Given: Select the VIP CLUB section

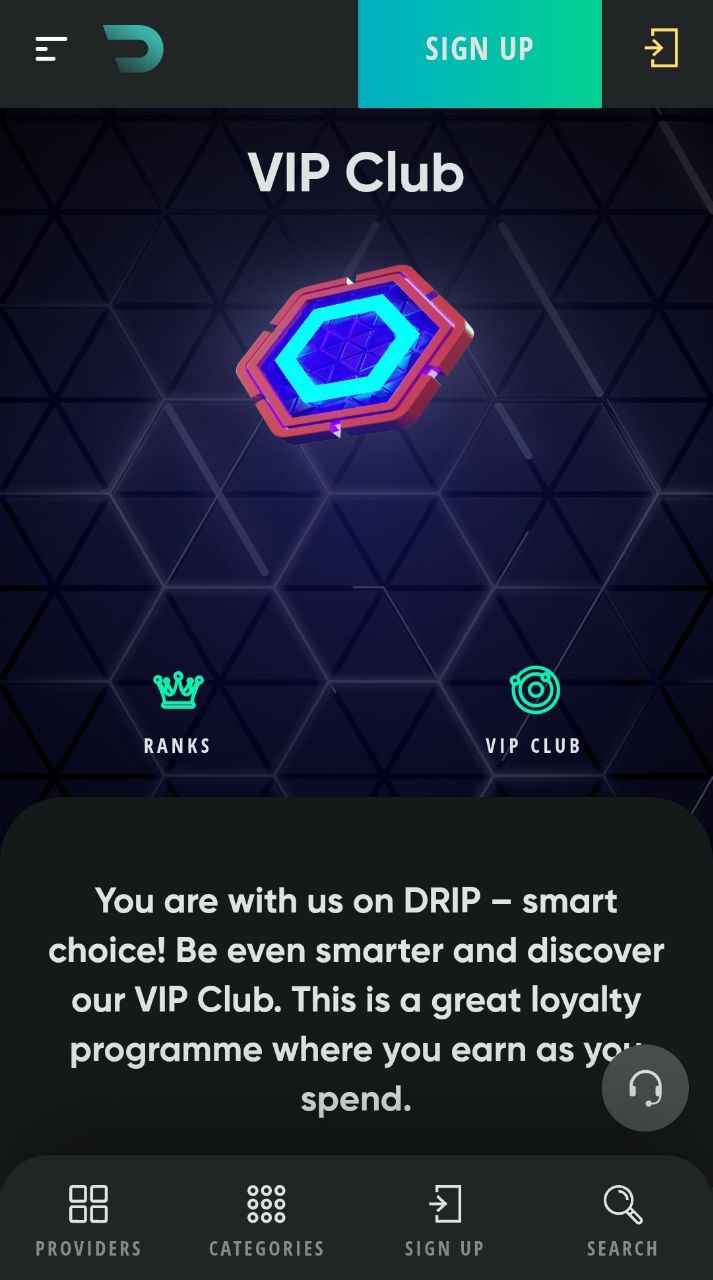Looking at the screenshot, I should (534, 713).
